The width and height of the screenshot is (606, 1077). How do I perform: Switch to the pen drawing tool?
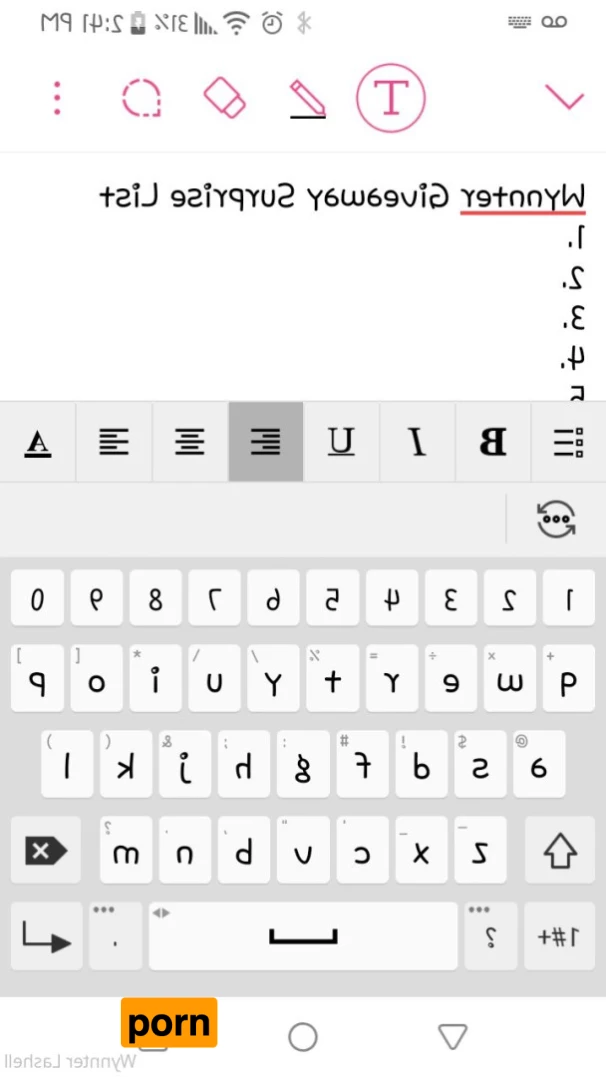308,98
